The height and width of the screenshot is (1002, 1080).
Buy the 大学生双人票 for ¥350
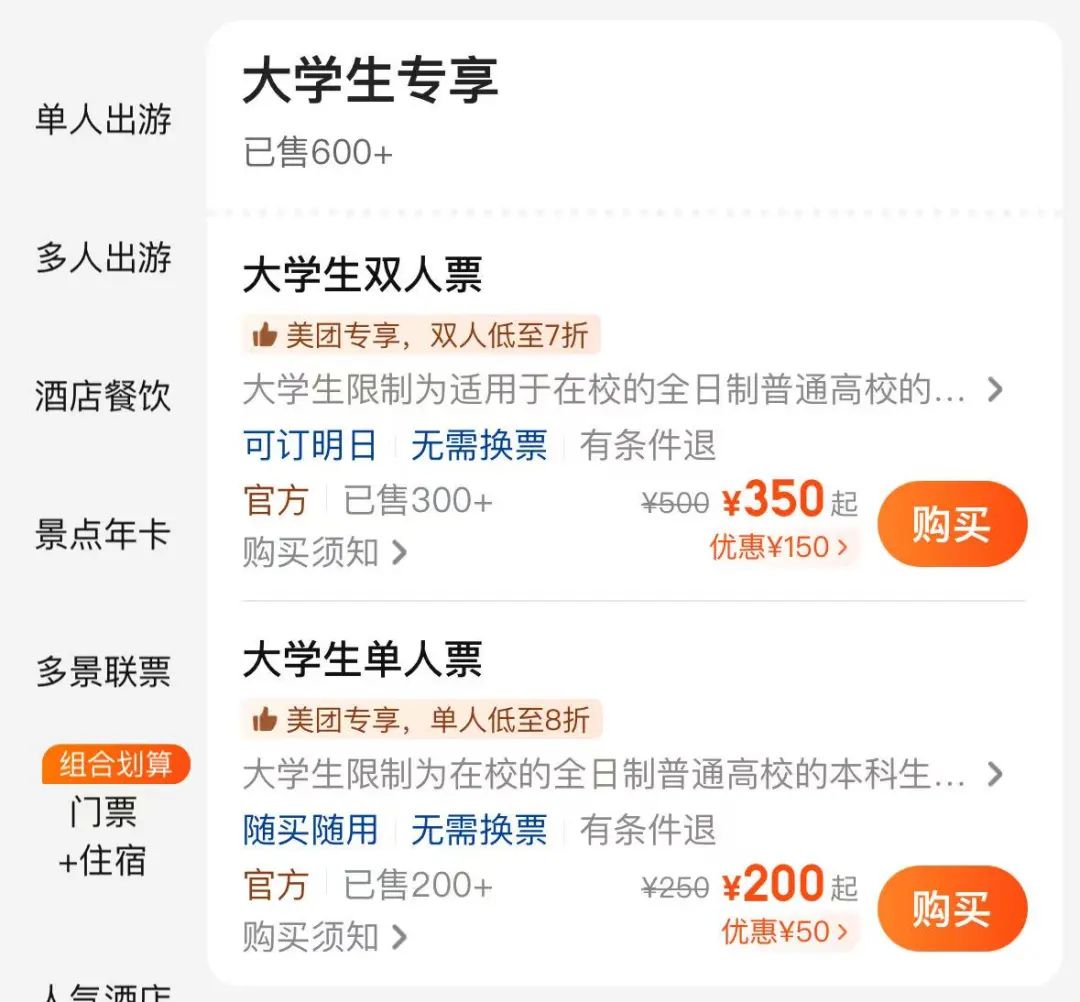click(951, 524)
